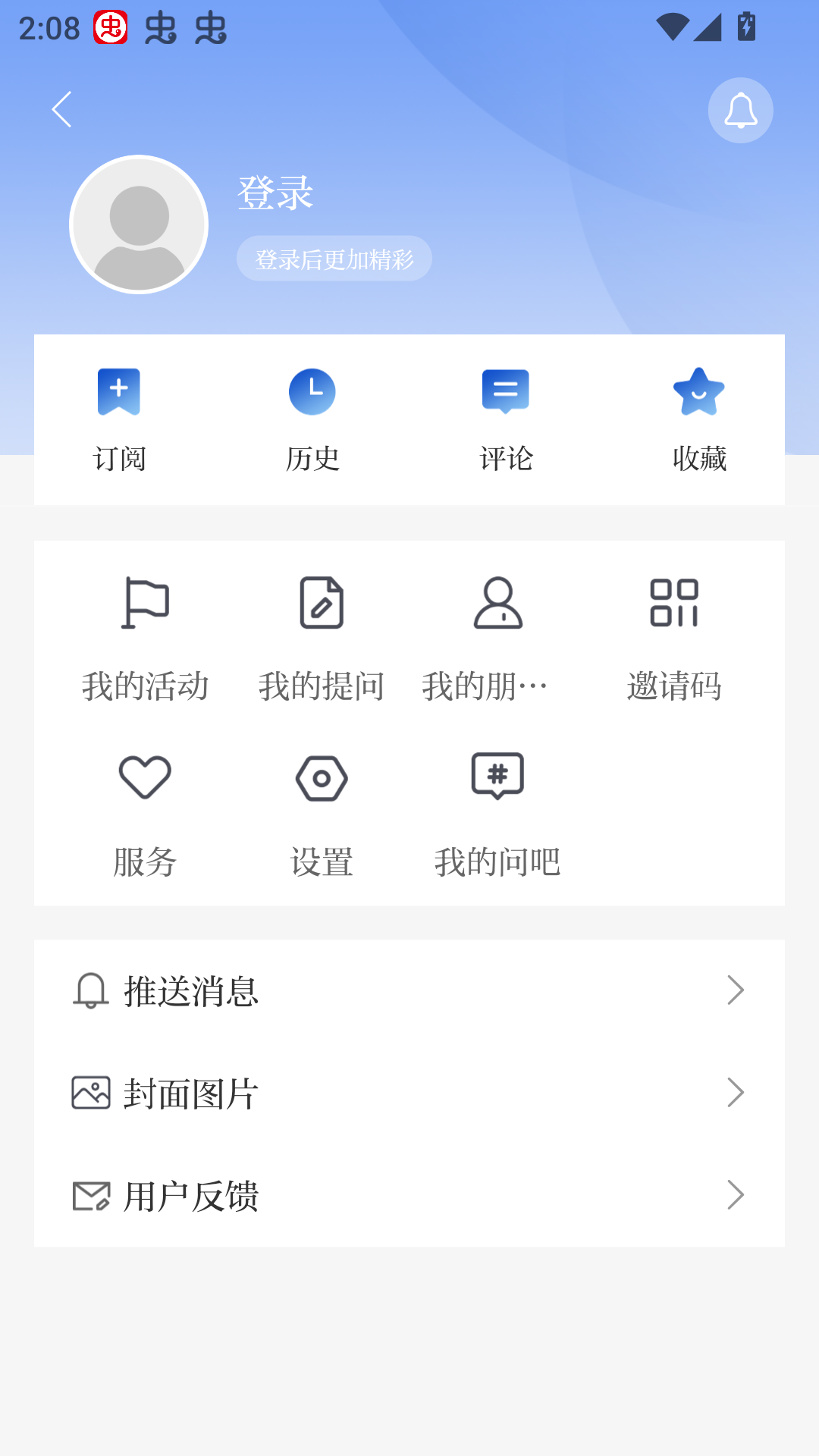Image resolution: width=819 pixels, height=1456 pixels.
Task: Open 邀请码 invitation code icon
Action: point(675,604)
